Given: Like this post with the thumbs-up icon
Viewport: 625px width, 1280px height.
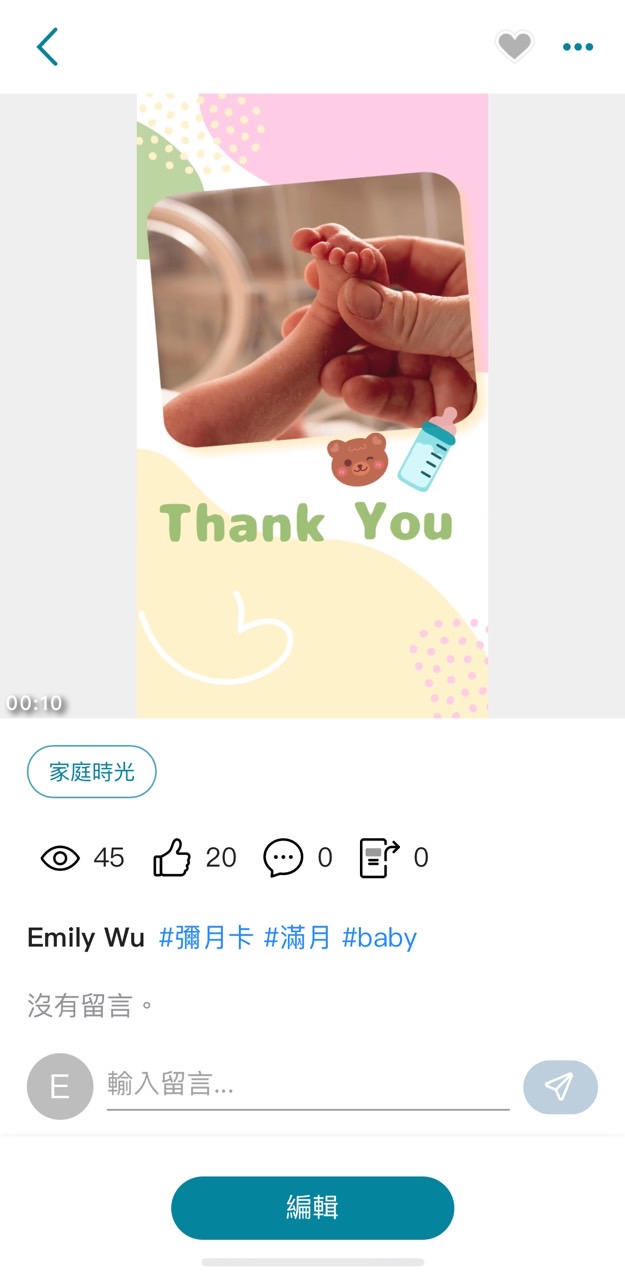Looking at the screenshot, I should 172,858.
